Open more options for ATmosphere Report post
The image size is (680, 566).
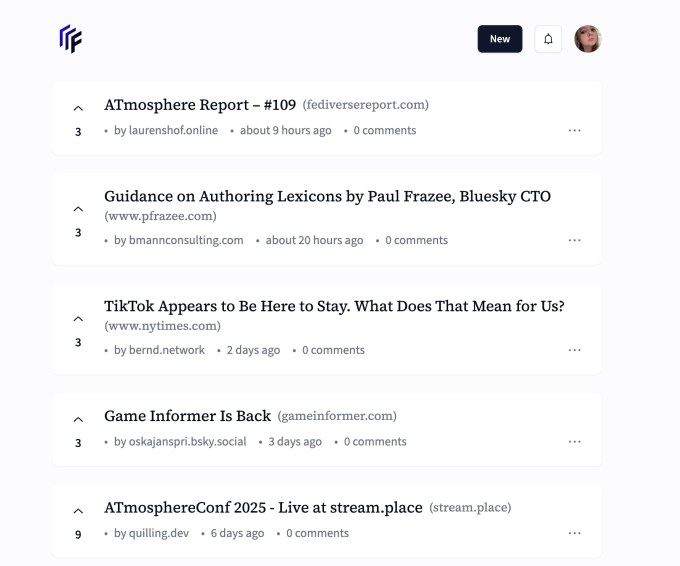tap(574, 130)
